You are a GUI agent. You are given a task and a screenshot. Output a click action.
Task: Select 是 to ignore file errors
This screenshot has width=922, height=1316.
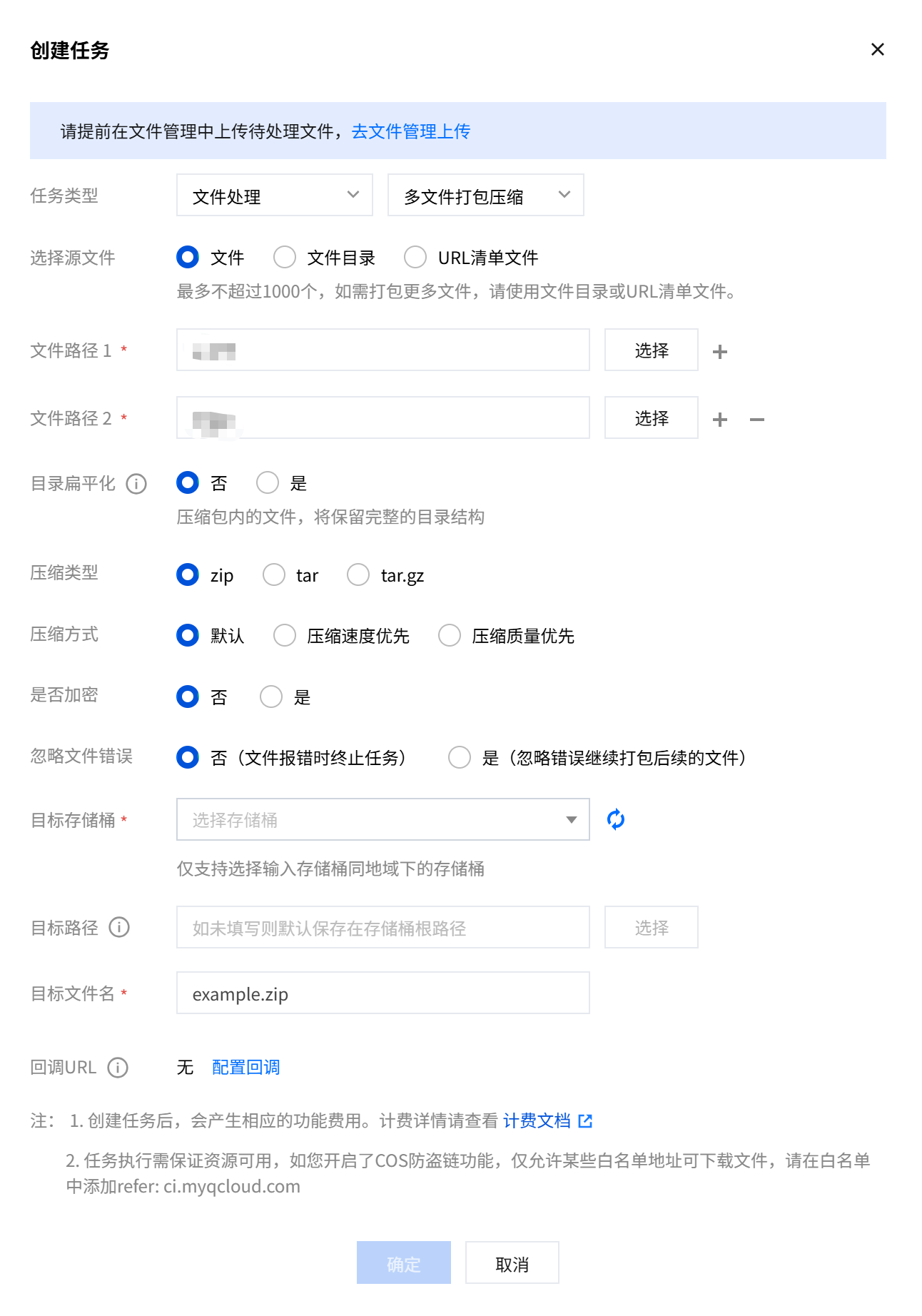pyautogui.click(x=460, y=757)
